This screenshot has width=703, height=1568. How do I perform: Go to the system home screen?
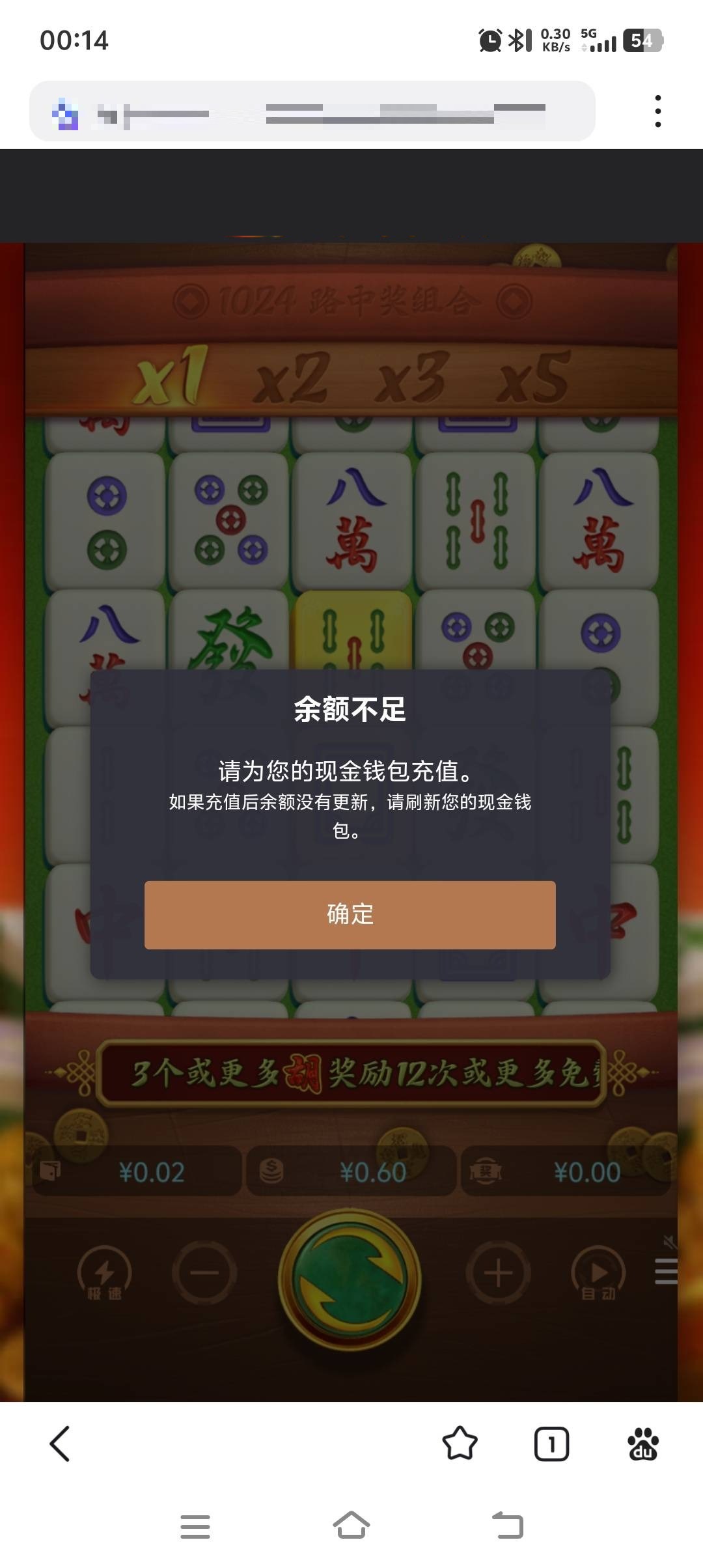click(351, 1526)
